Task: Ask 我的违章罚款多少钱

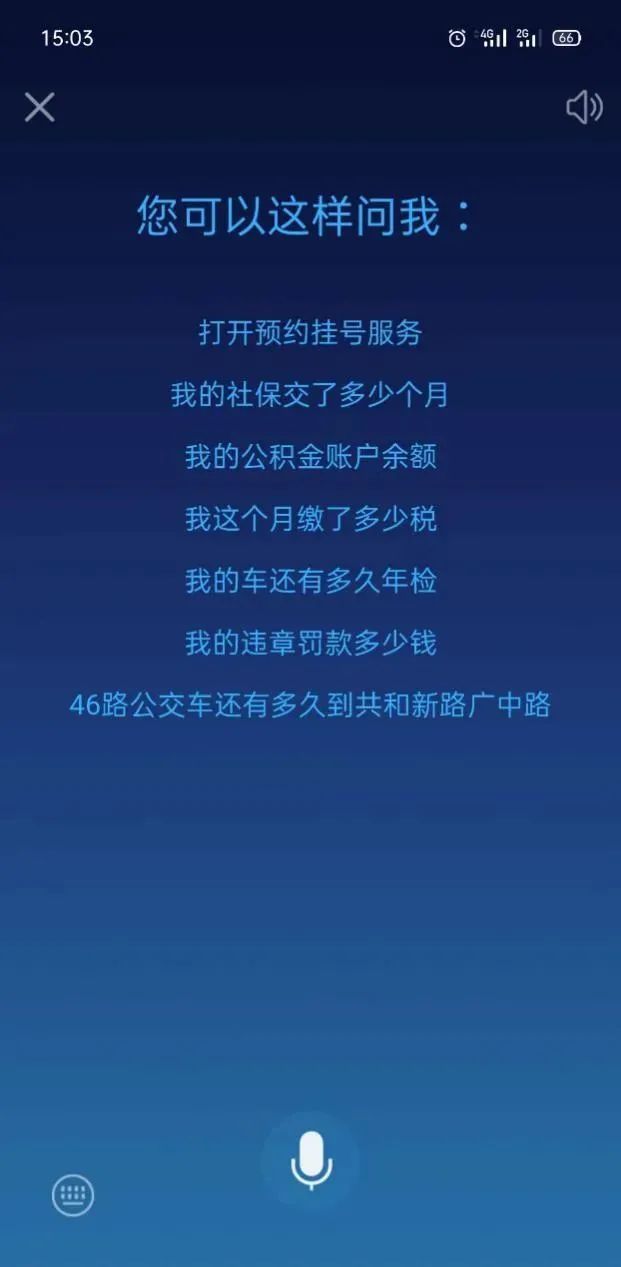Action: [310, 642]
